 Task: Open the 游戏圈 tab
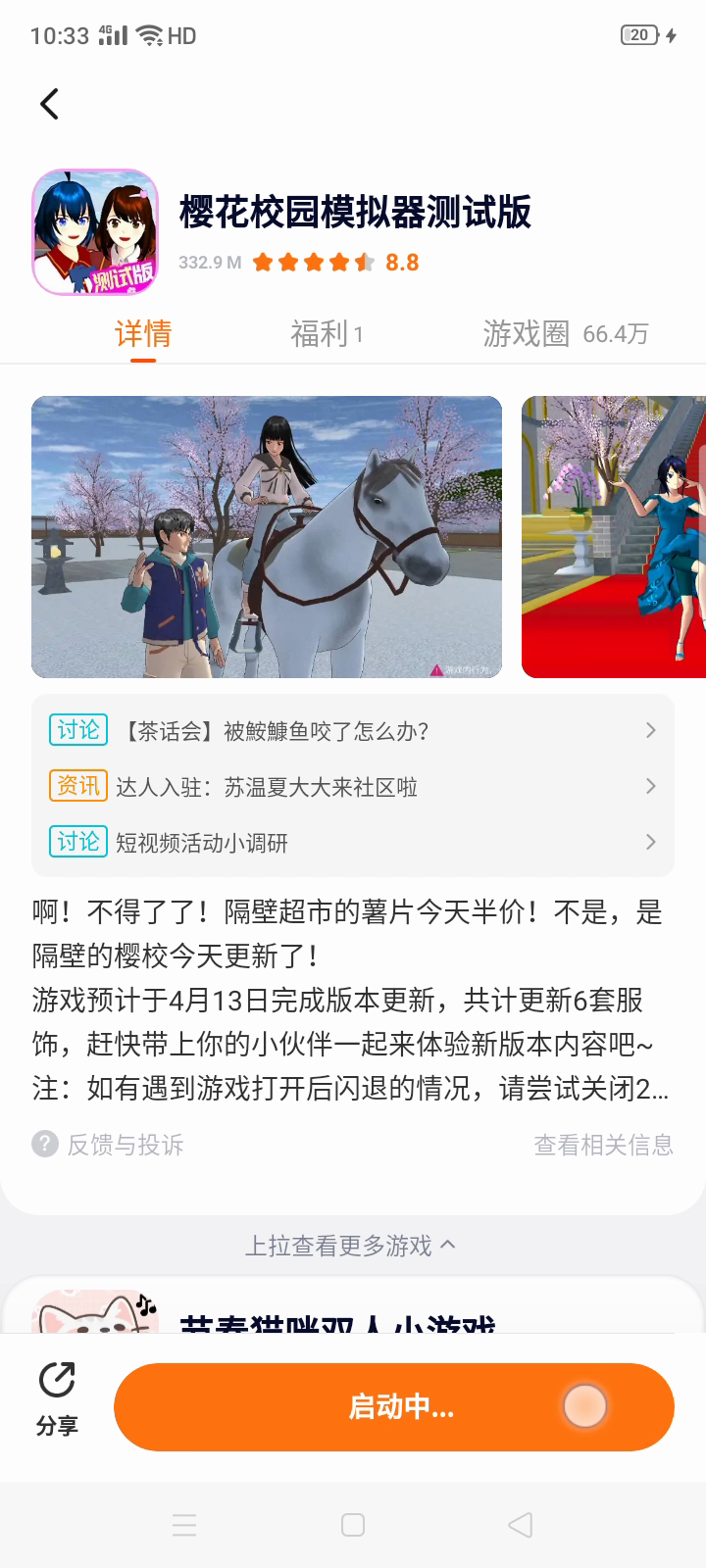tap(565, 334)
